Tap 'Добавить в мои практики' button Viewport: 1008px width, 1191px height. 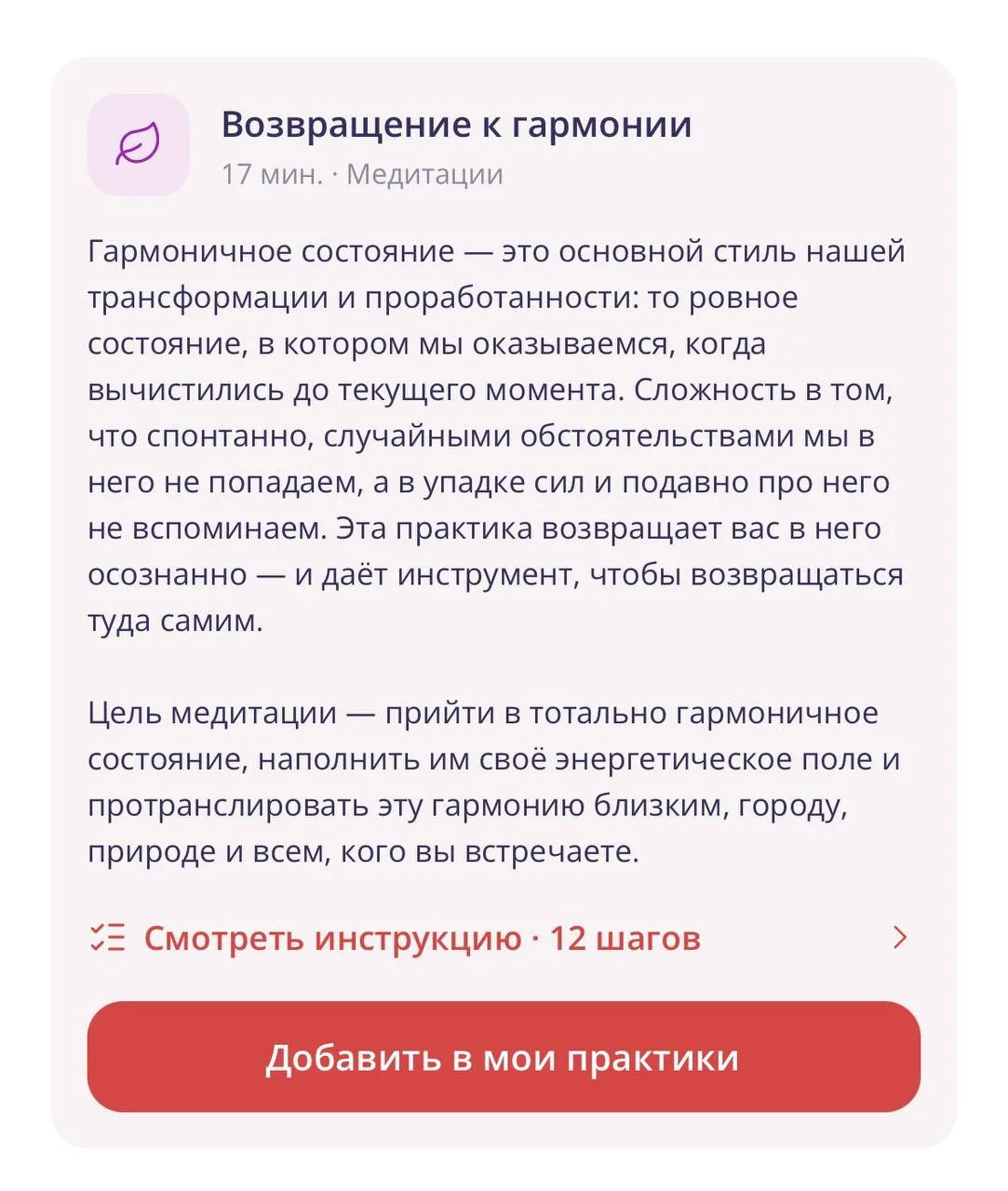coord(504,1057)
